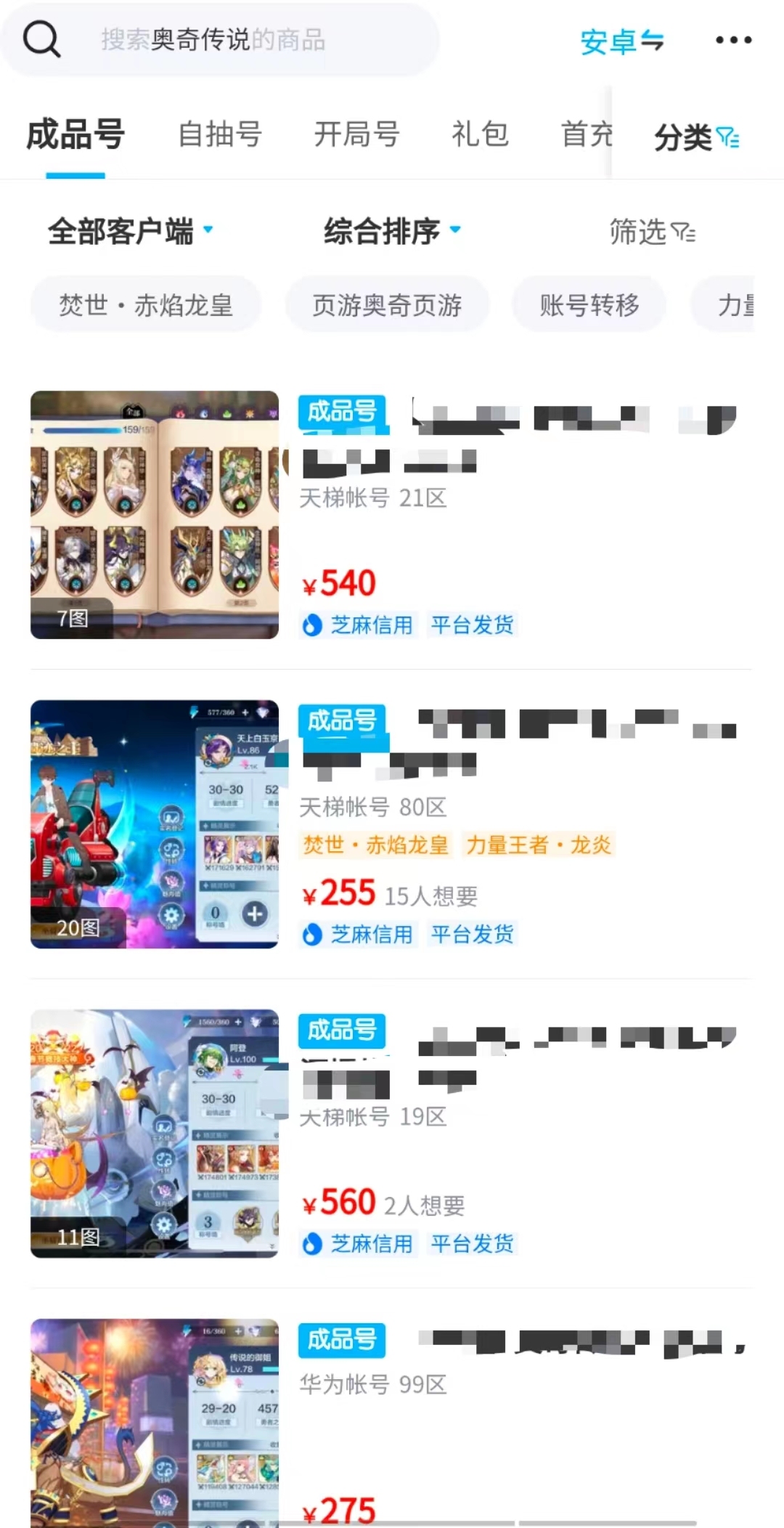The width and height of the screenshot is (784, 1528).
Task: Expand the 综合排序 sorting dropdown
Action: click(392, 232)
